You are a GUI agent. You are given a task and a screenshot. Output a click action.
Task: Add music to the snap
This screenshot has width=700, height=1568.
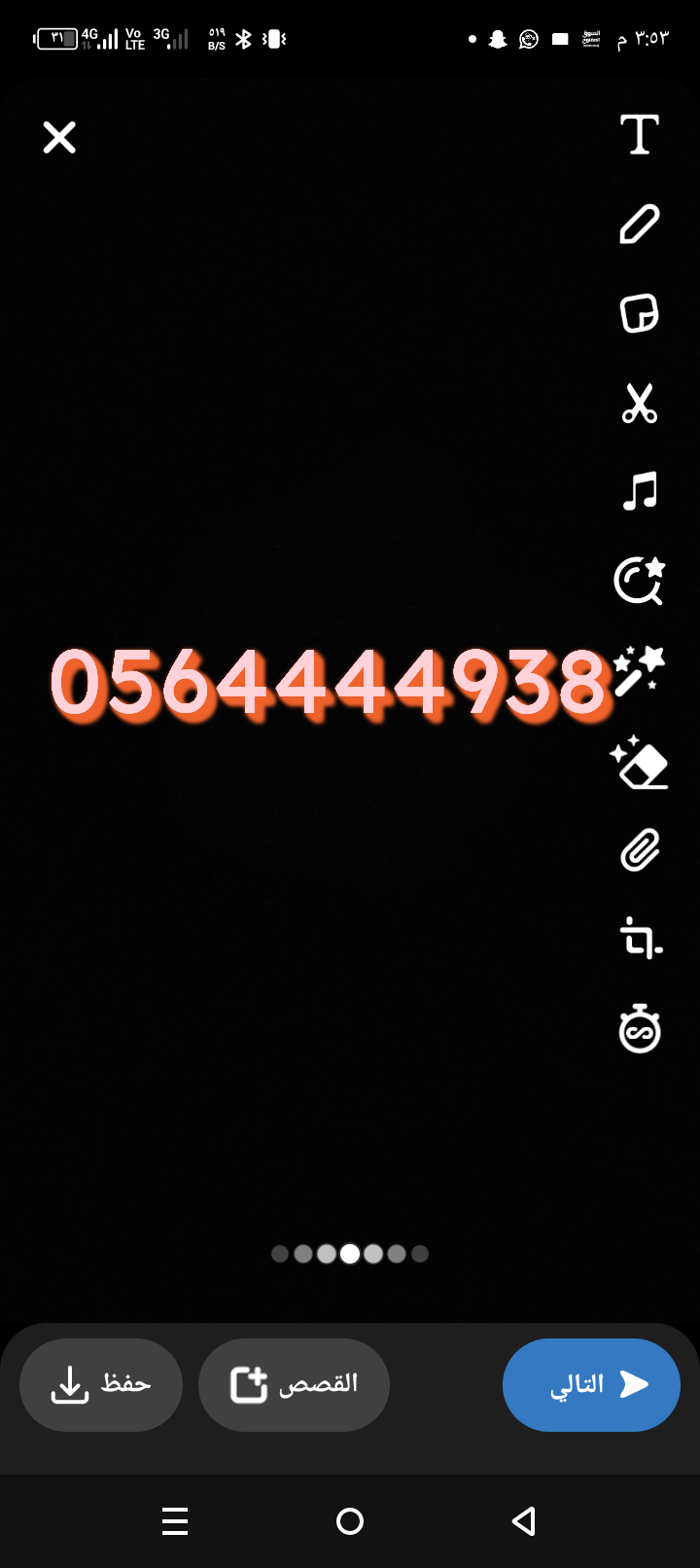[x=640, y=492]
